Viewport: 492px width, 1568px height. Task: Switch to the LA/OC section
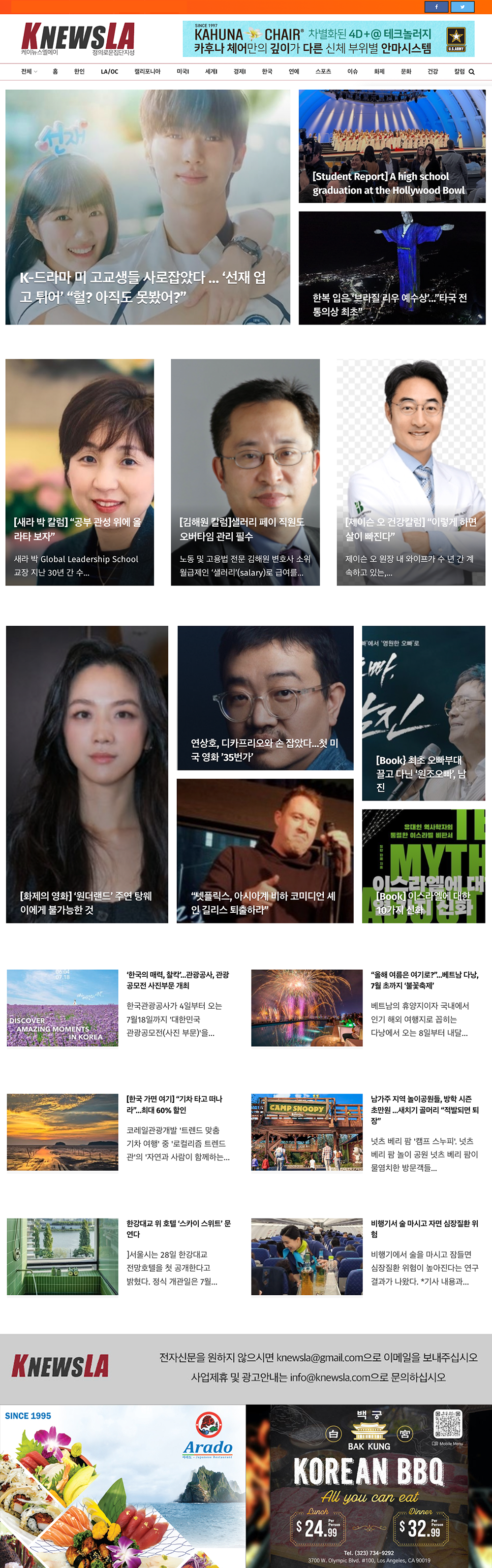(109, 72)
